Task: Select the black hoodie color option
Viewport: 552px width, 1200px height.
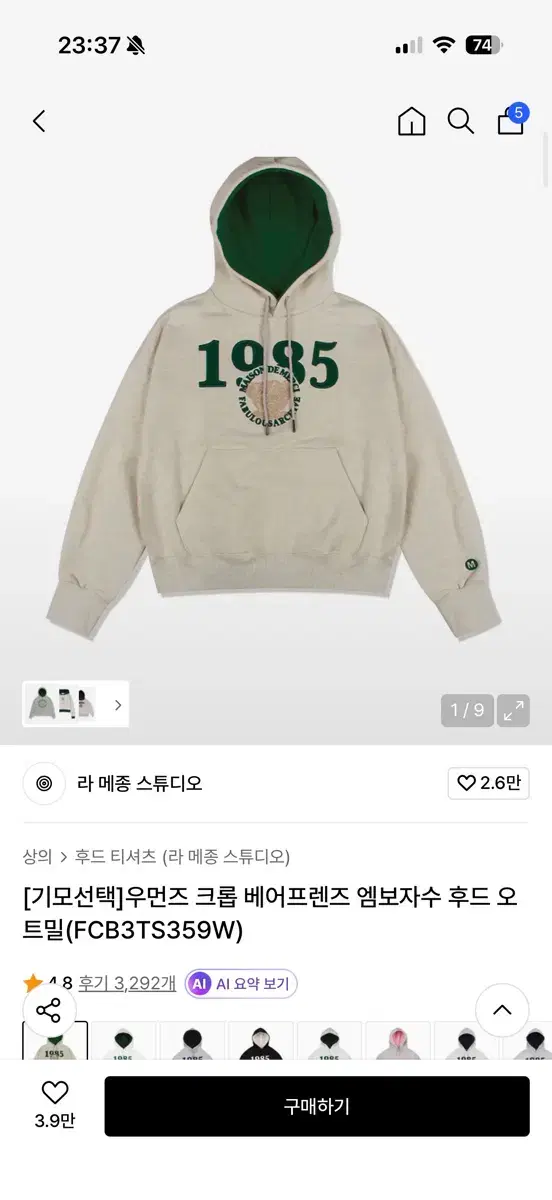Action: click(261, 1040)
